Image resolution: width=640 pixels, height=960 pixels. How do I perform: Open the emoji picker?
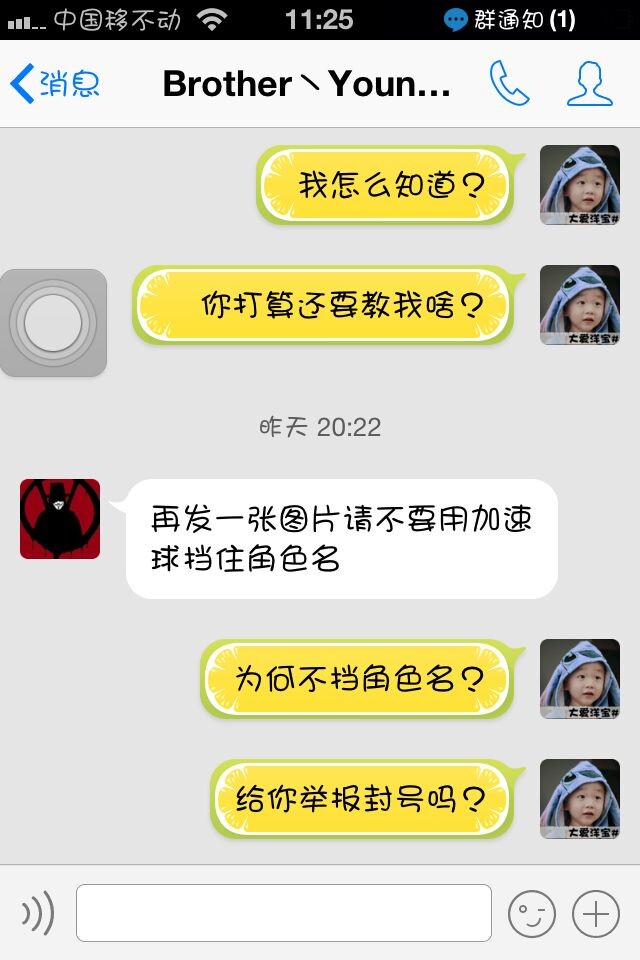click(x=531, y=912)
